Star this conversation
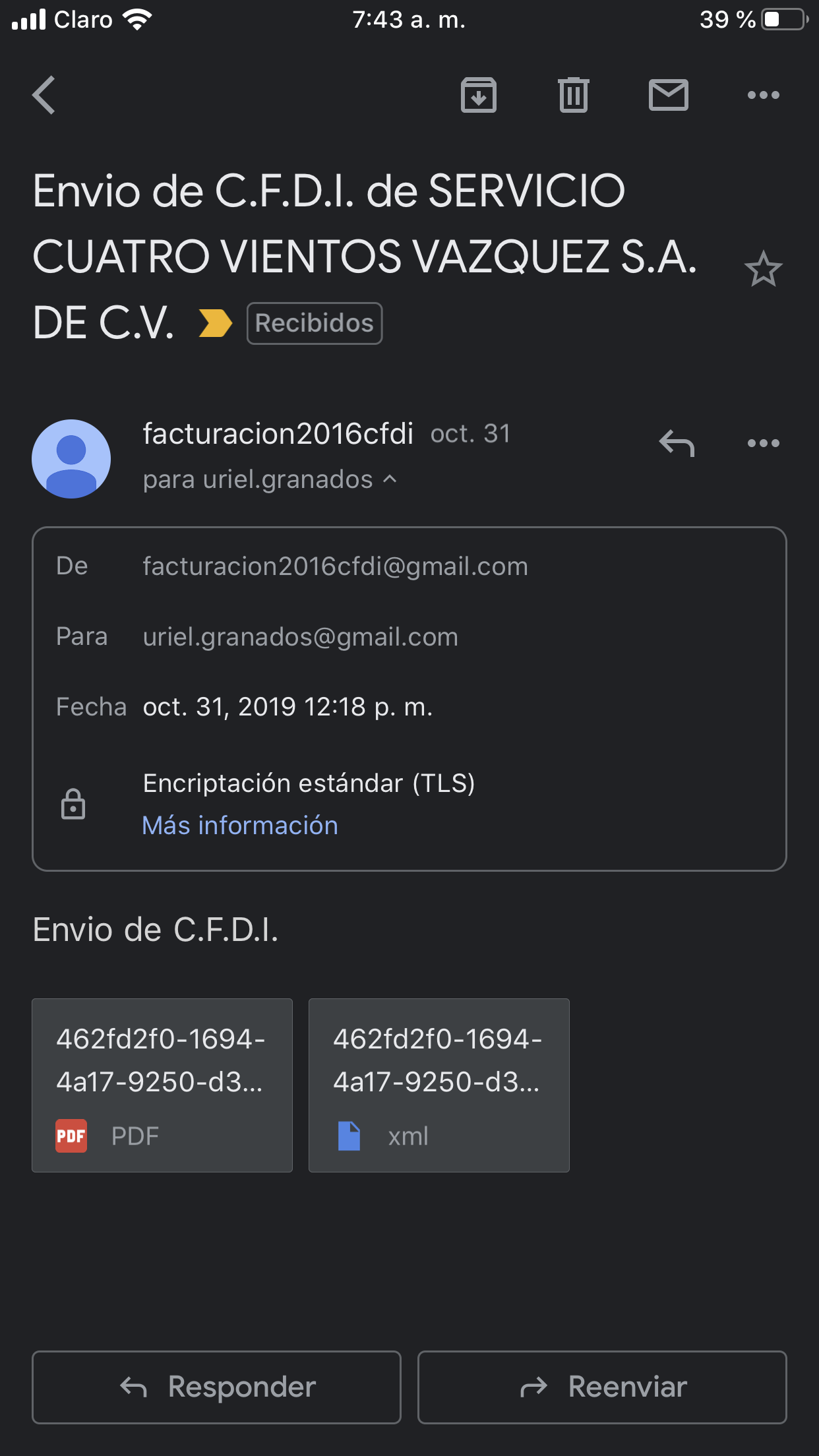This screenshot has width=819, height=1456. pyautogui.click(x=763, y=269)
